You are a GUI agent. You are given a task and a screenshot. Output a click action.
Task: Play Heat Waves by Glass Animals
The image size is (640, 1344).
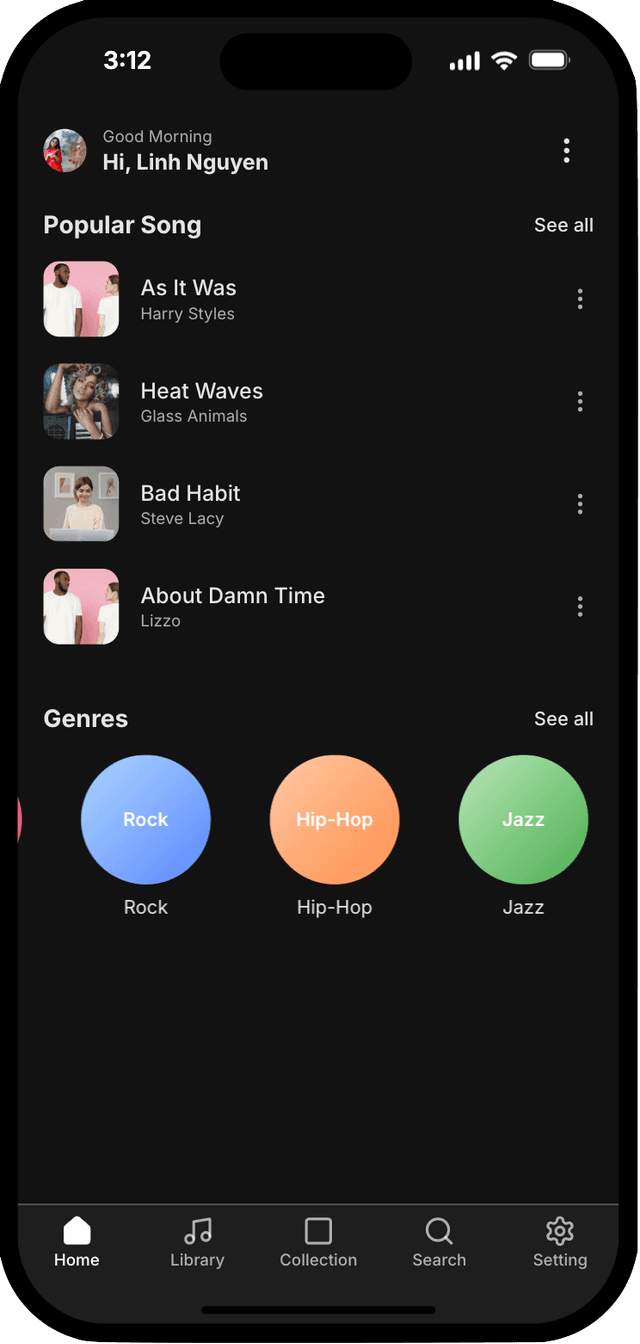pyautogui.click(x=201, y=401)
